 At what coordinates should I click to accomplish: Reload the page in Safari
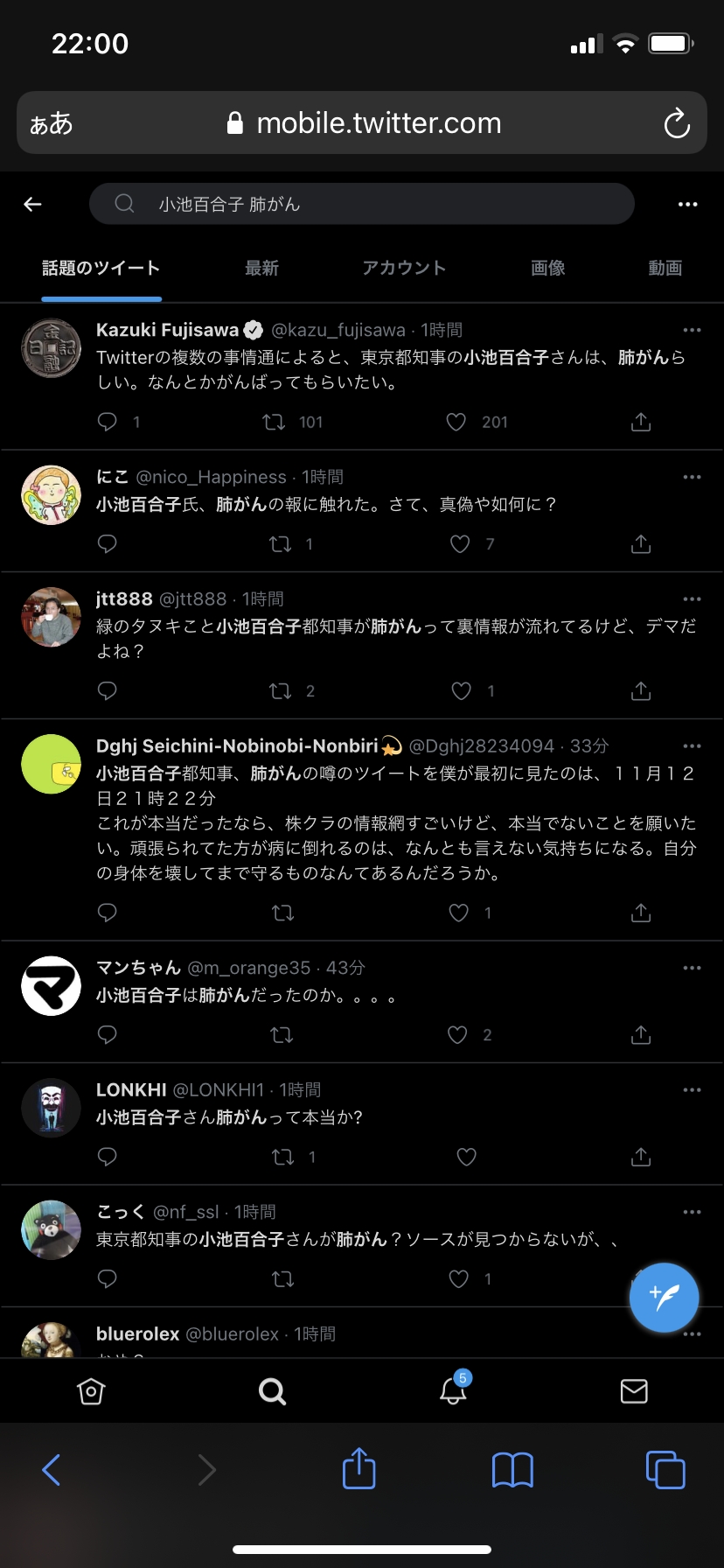click(677, 123)
